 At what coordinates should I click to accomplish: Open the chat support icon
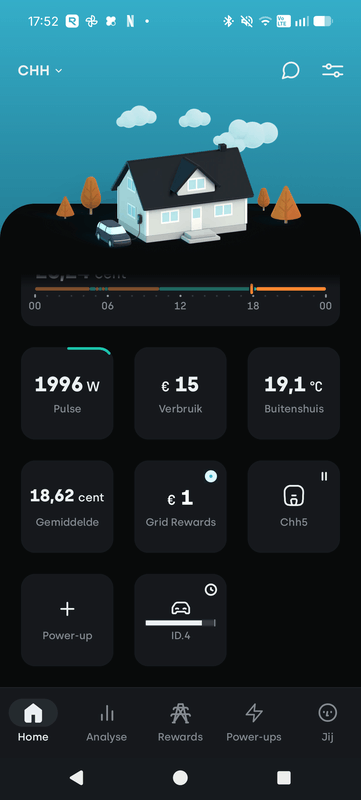tap(290, 70)
